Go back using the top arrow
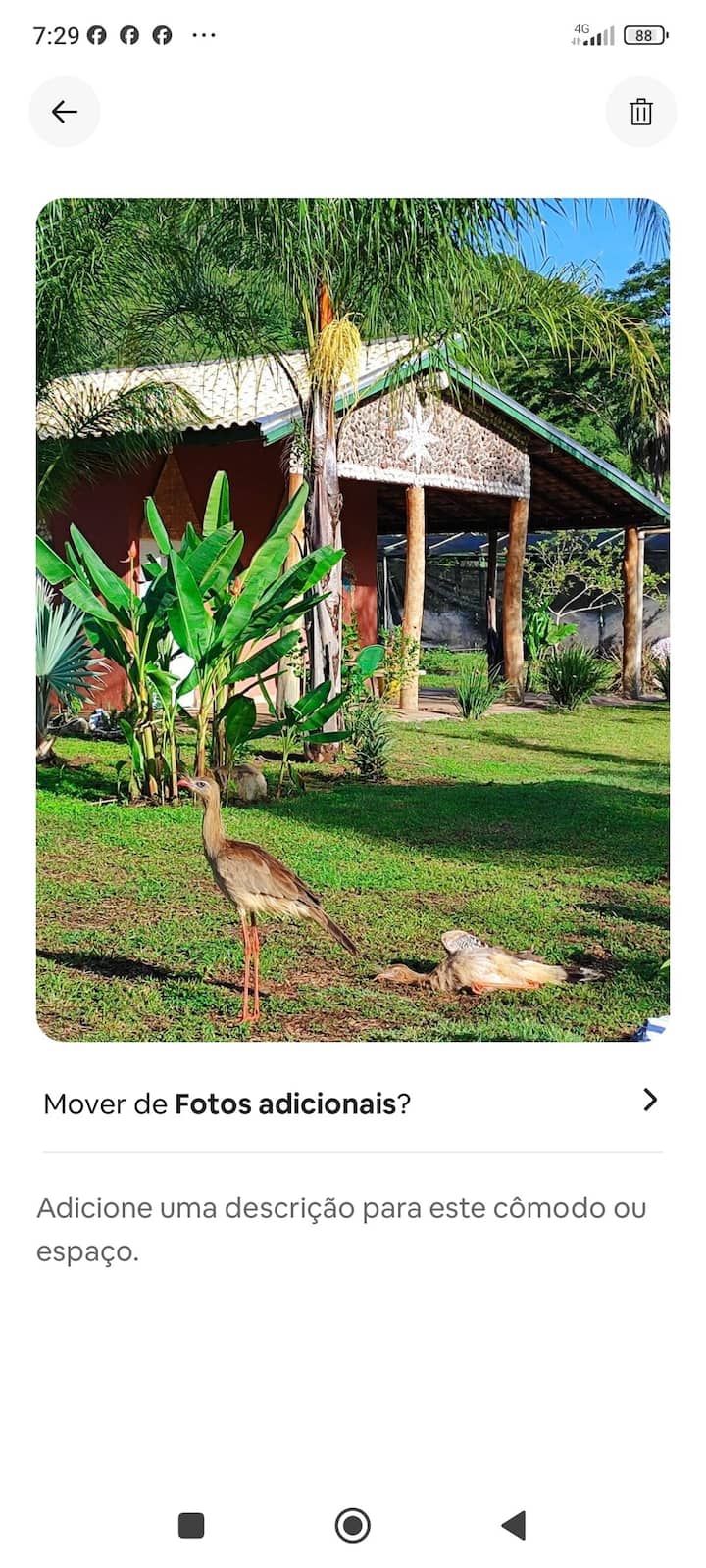This screenshot has height=1568, width=706. click(x=65, y=112)
